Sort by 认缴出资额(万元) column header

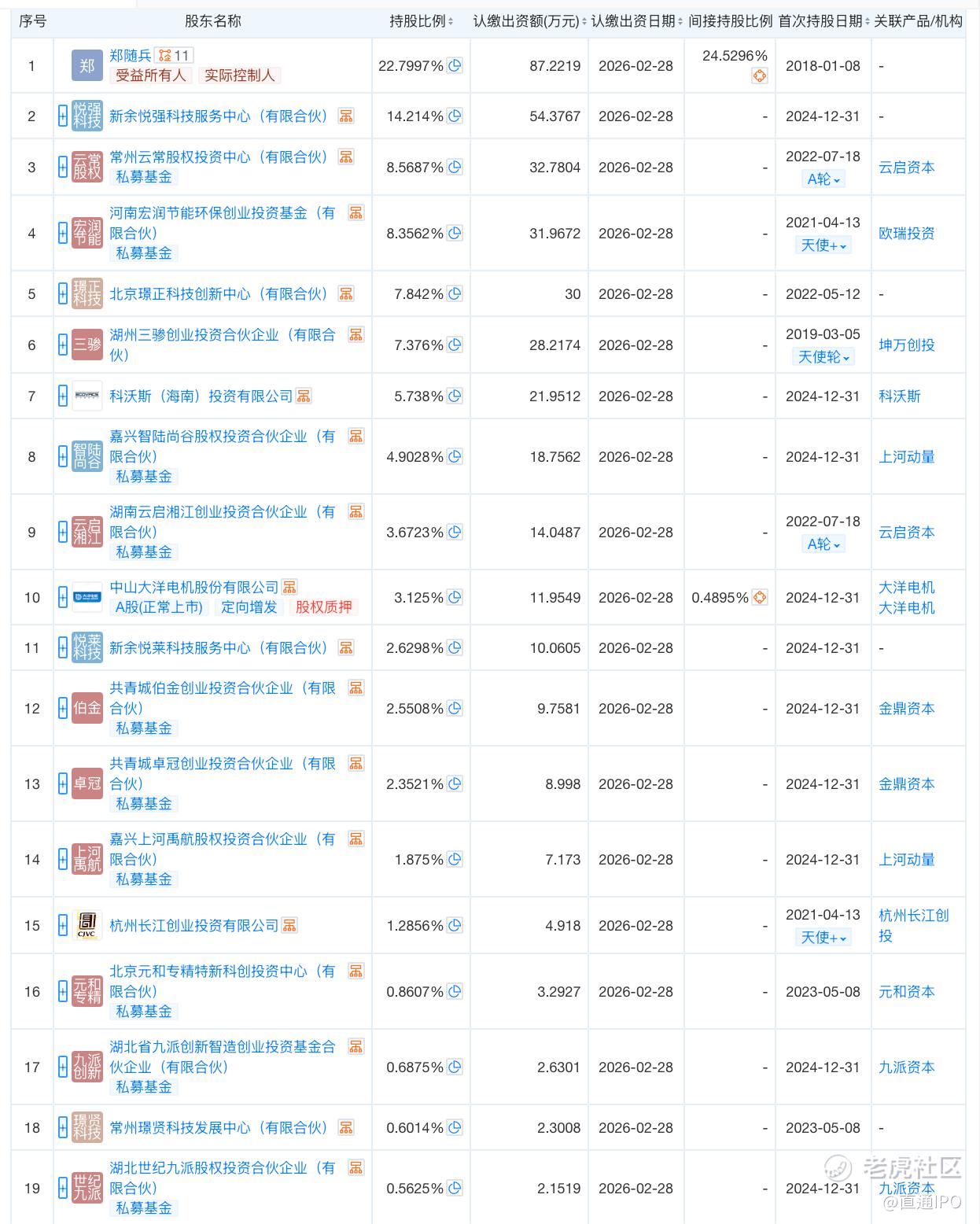[x=529, y=21]
